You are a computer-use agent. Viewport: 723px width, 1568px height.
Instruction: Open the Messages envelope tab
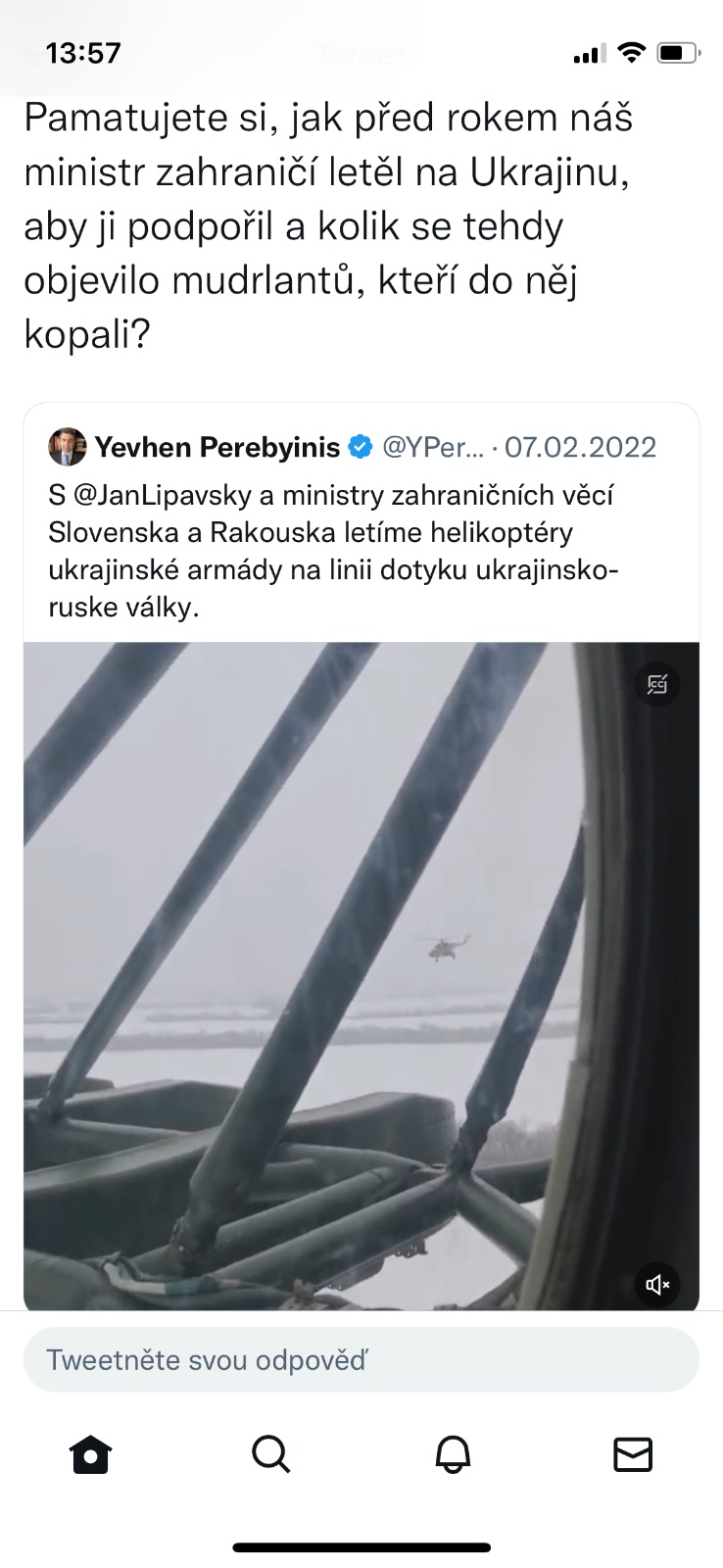pos(633,1455)
